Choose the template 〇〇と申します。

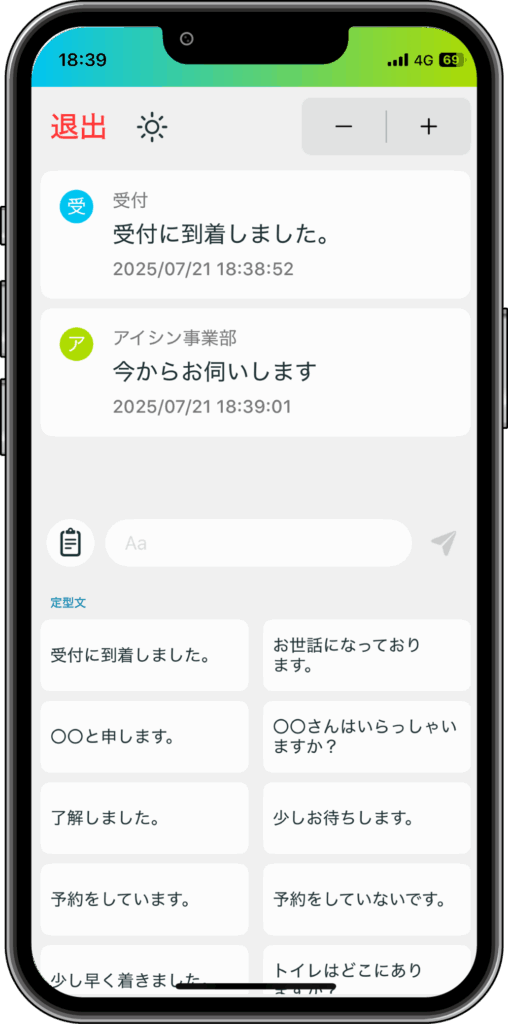144,737
